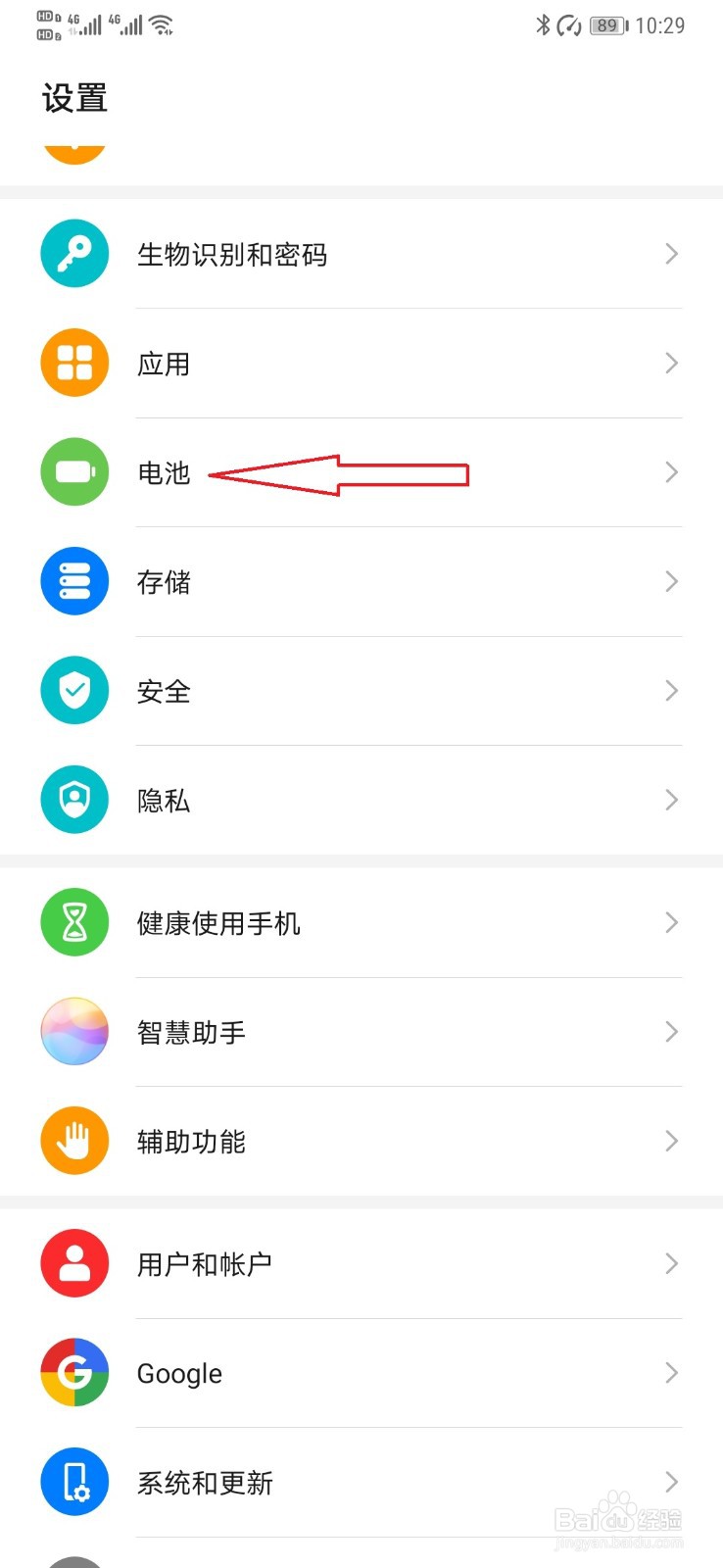
Task: Select the orange apps grid icon
Action: (73, 363)
